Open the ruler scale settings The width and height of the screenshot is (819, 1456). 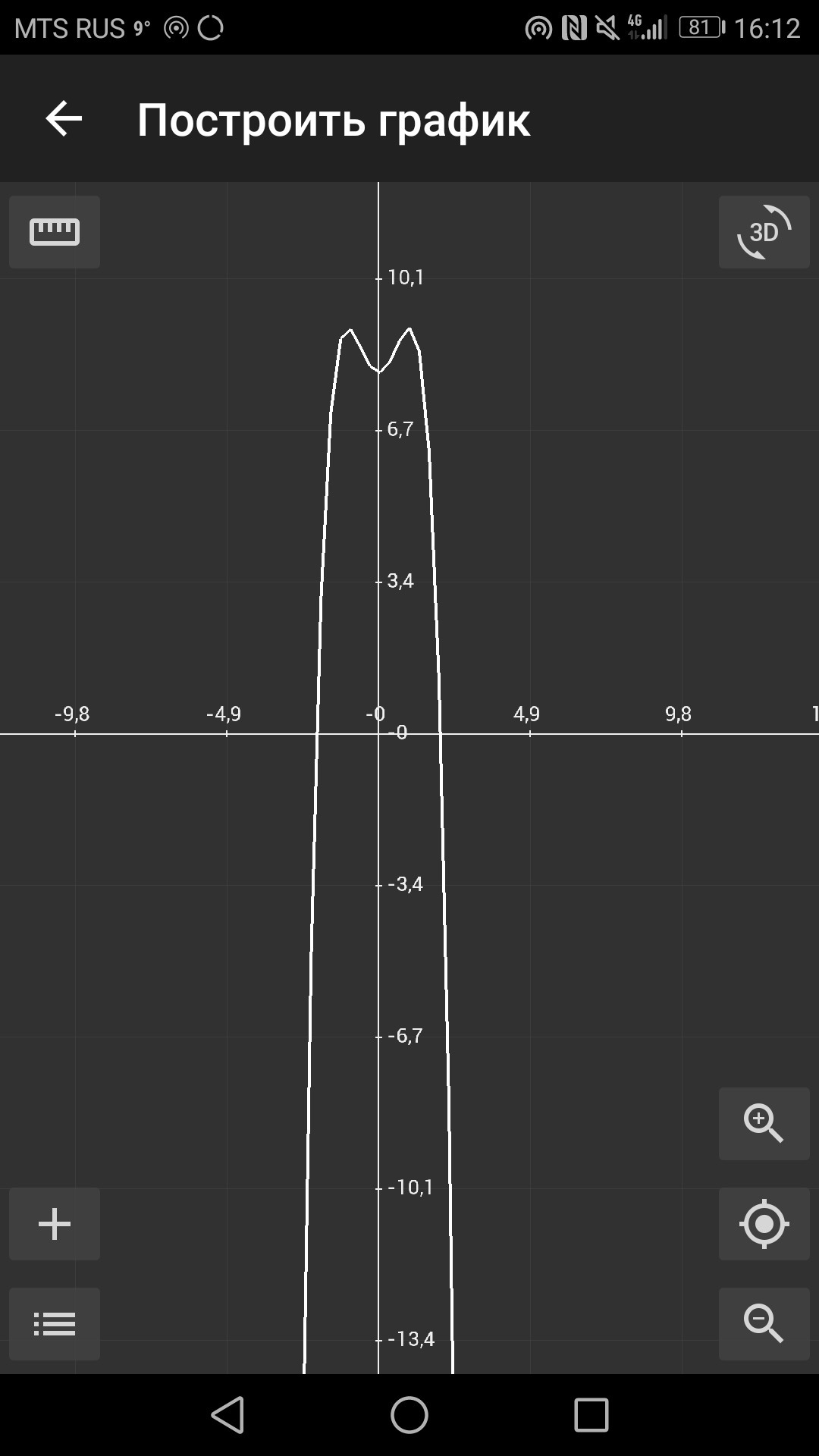click(x=55, y=232)
